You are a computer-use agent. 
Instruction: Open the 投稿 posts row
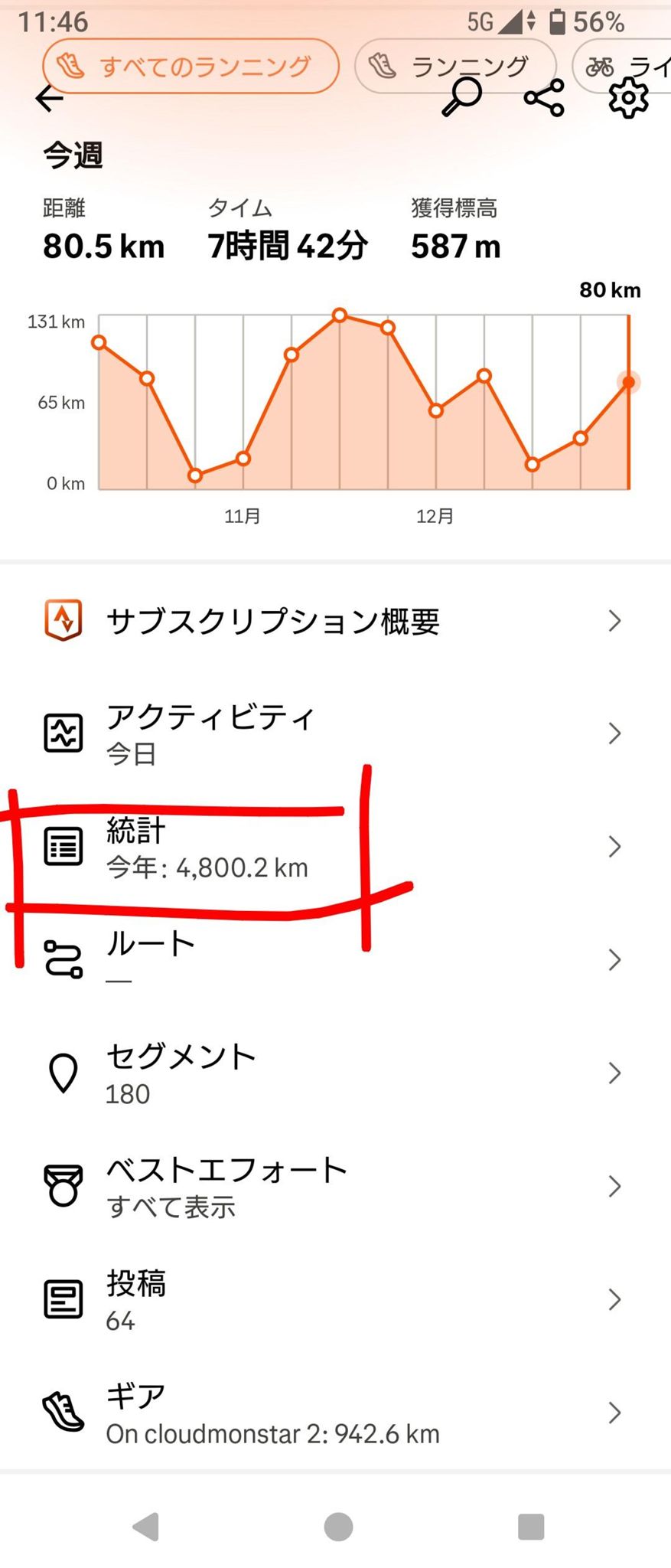point(335,1299)
